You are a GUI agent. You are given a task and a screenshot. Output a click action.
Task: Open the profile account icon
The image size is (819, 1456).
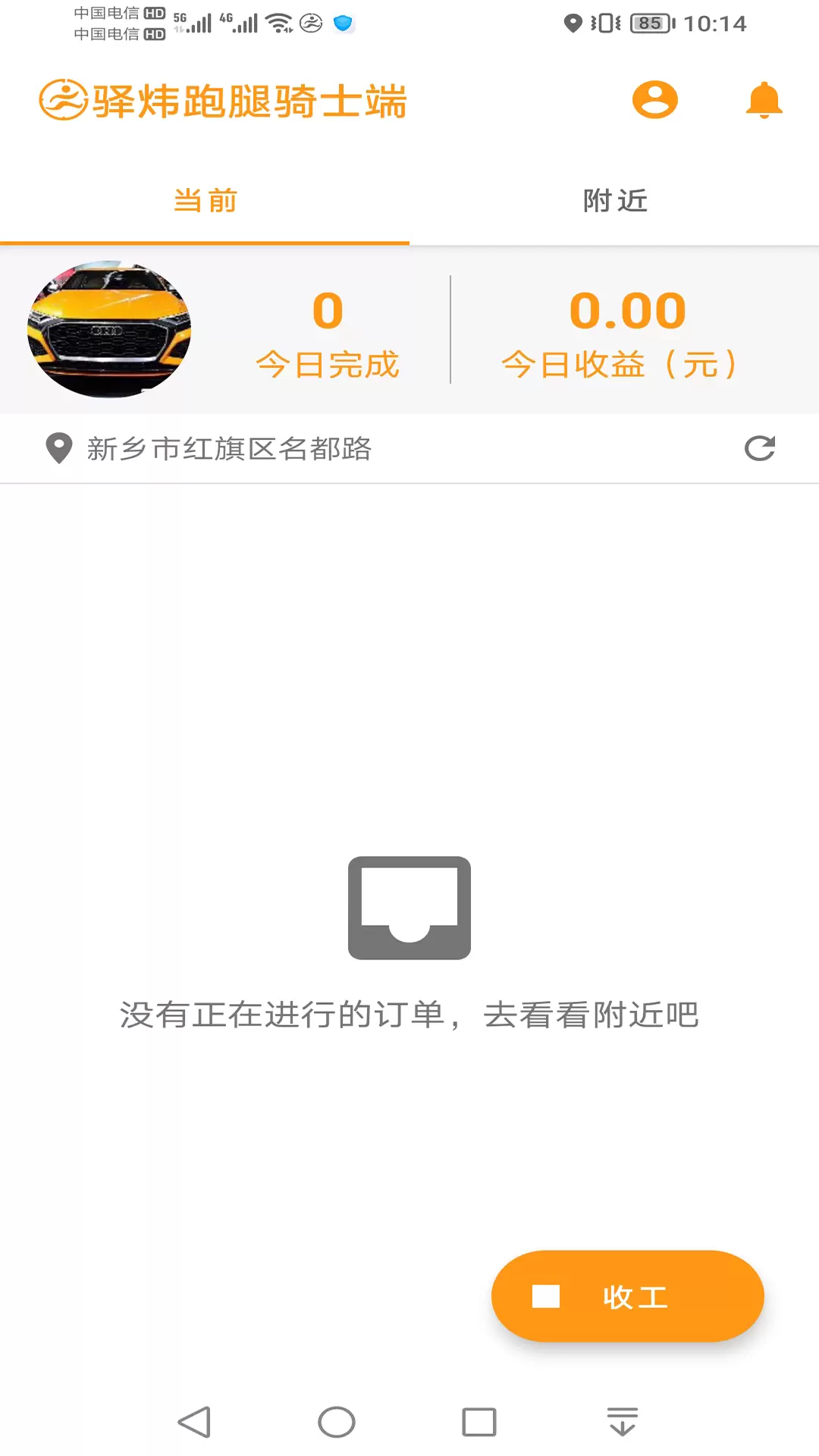[655, 100]
